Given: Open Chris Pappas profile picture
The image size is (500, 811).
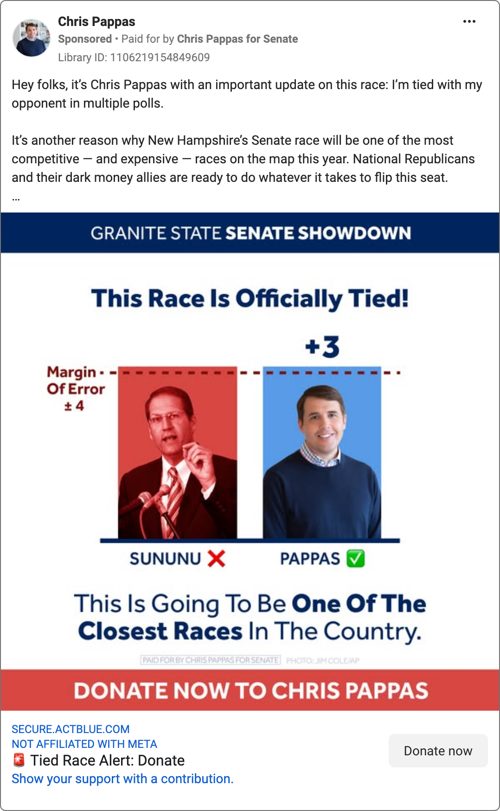Looking at the screenshot, I should [32, 38].
